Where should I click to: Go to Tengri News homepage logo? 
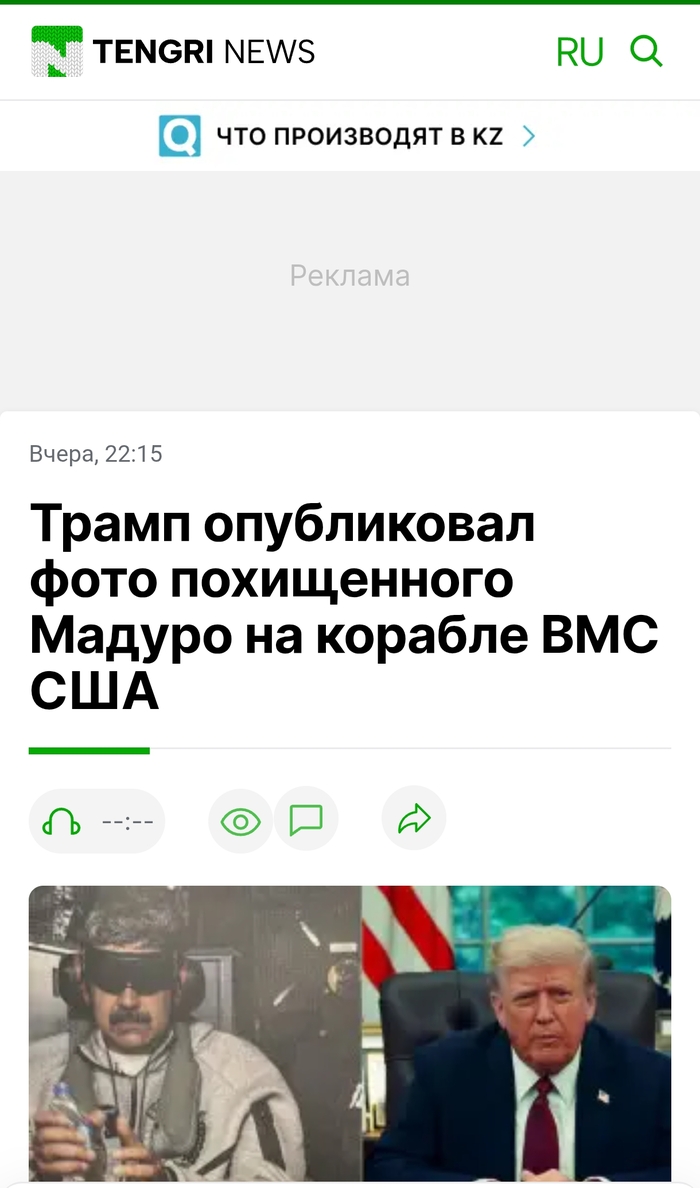173,51
